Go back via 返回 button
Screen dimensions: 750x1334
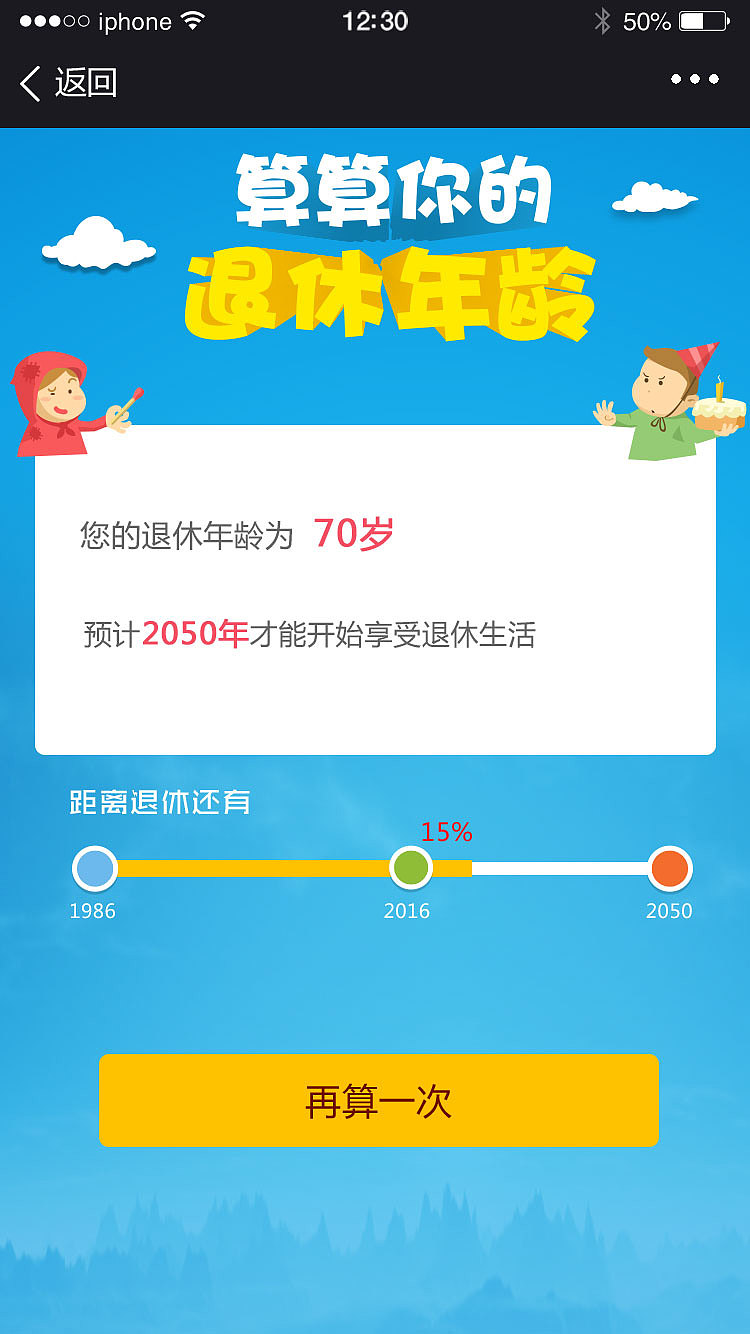click(x=68, y=82)
